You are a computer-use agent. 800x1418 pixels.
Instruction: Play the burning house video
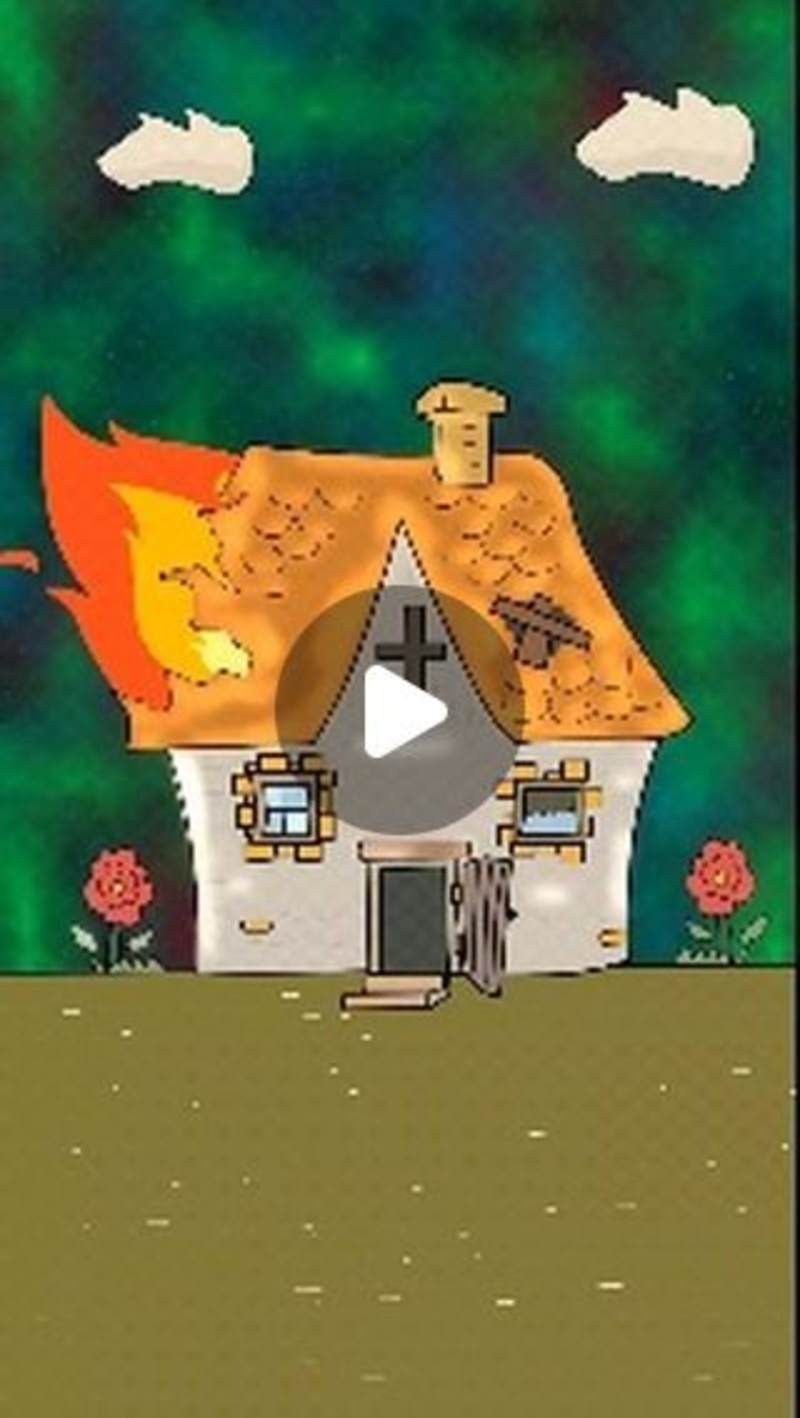click(x=400, y=710)
